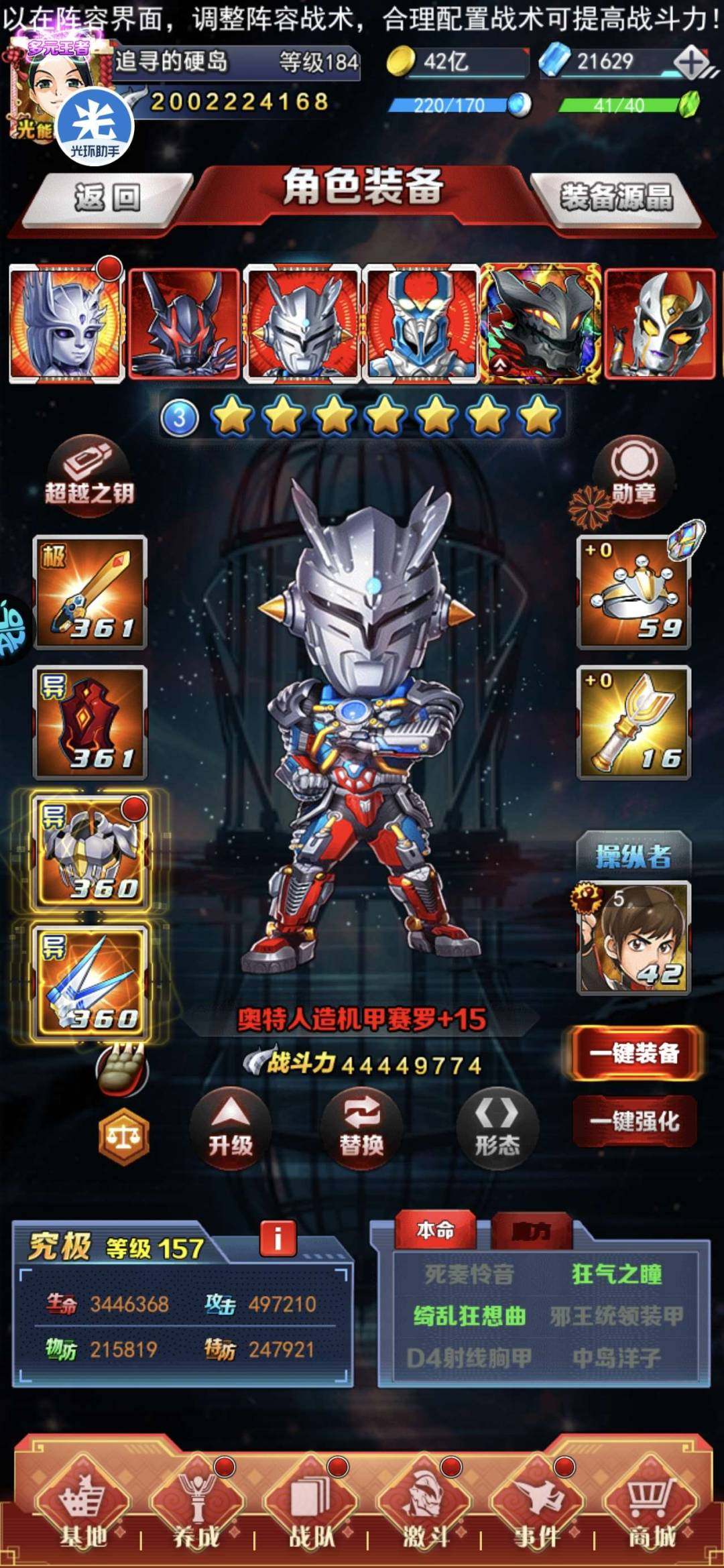Image resolution: width=724 pixels, height=1568 pixels.
Task: Select the 本命 tab
Action: click(x=435, y=1229)
